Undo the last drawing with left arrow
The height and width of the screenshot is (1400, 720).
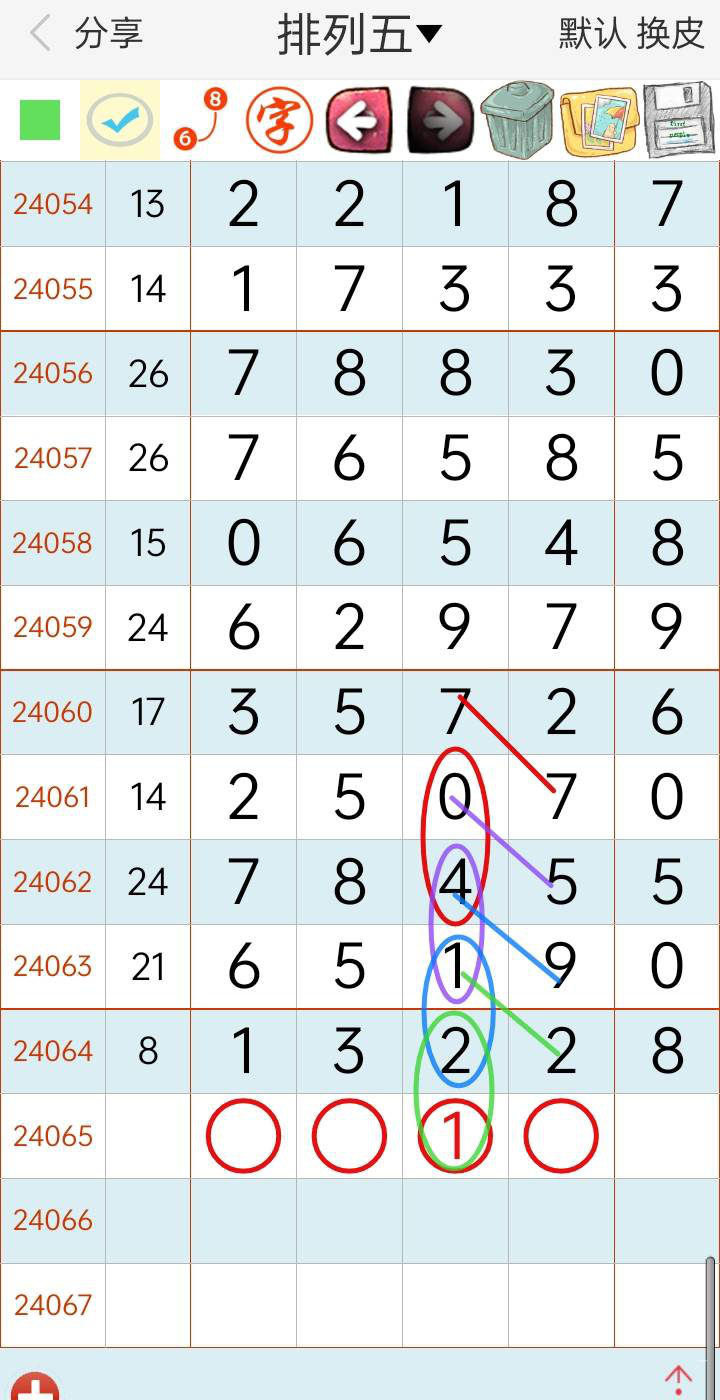(x=359, y=120)
